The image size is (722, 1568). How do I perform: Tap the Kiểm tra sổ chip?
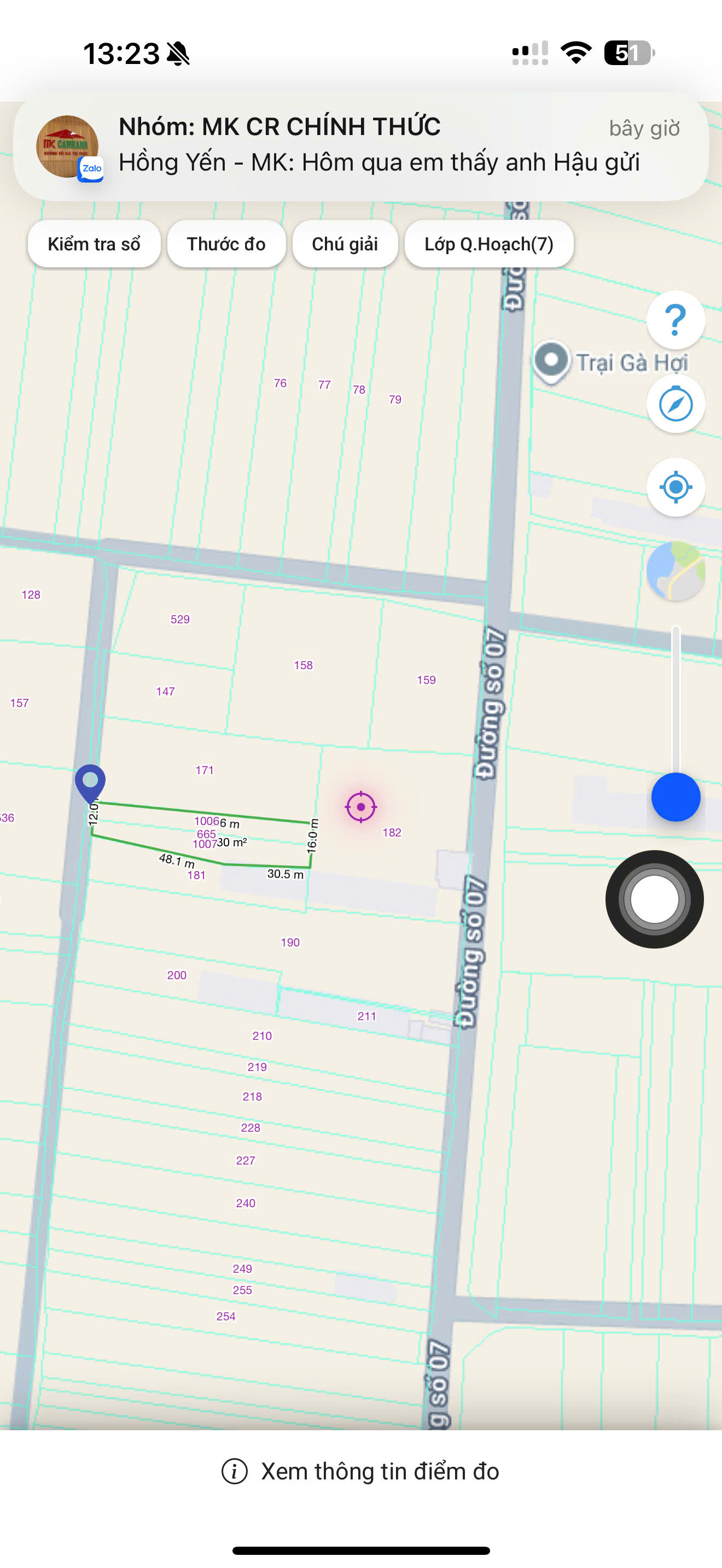pos(95,244)
